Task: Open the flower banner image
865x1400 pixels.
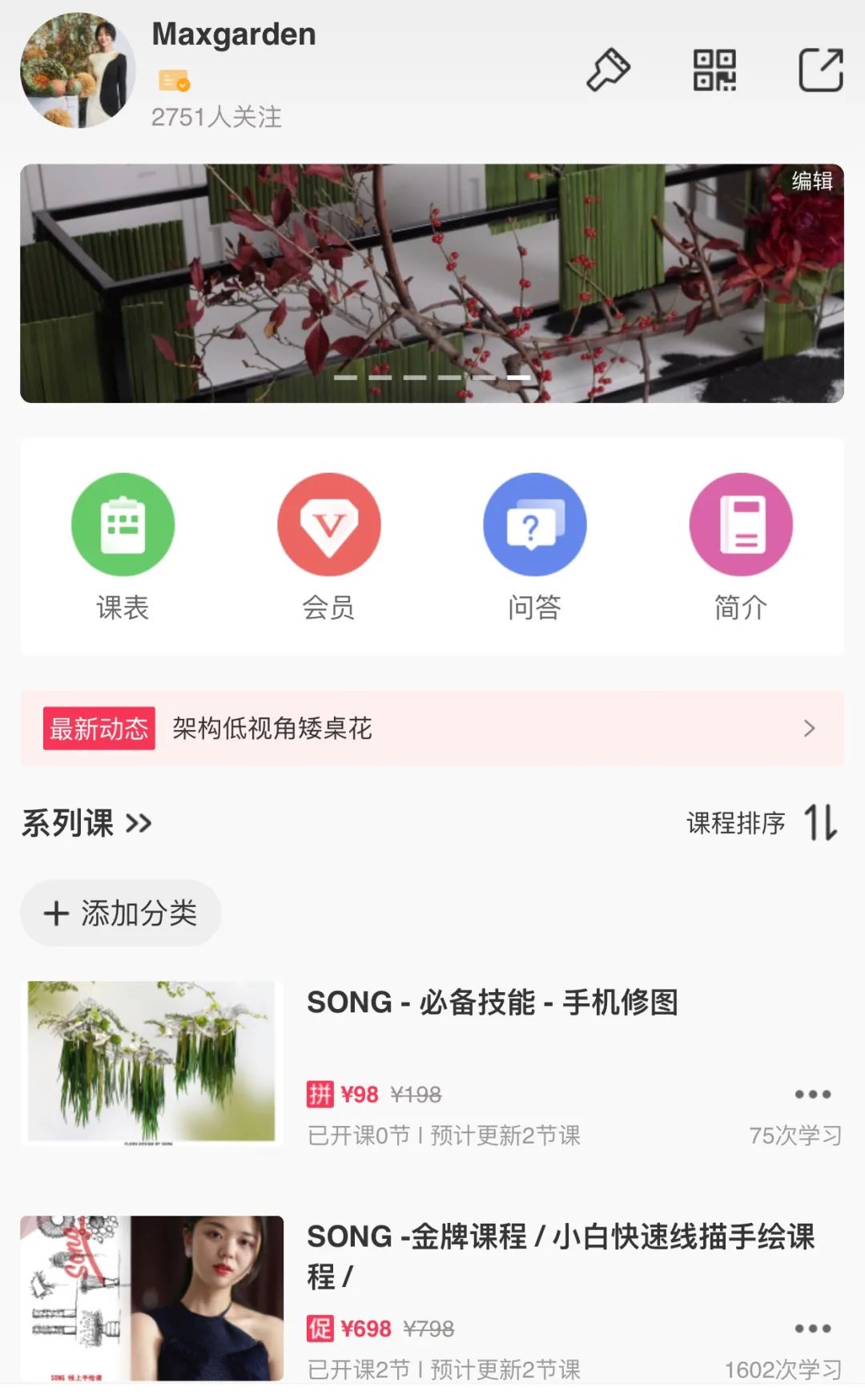Action: 432,284
